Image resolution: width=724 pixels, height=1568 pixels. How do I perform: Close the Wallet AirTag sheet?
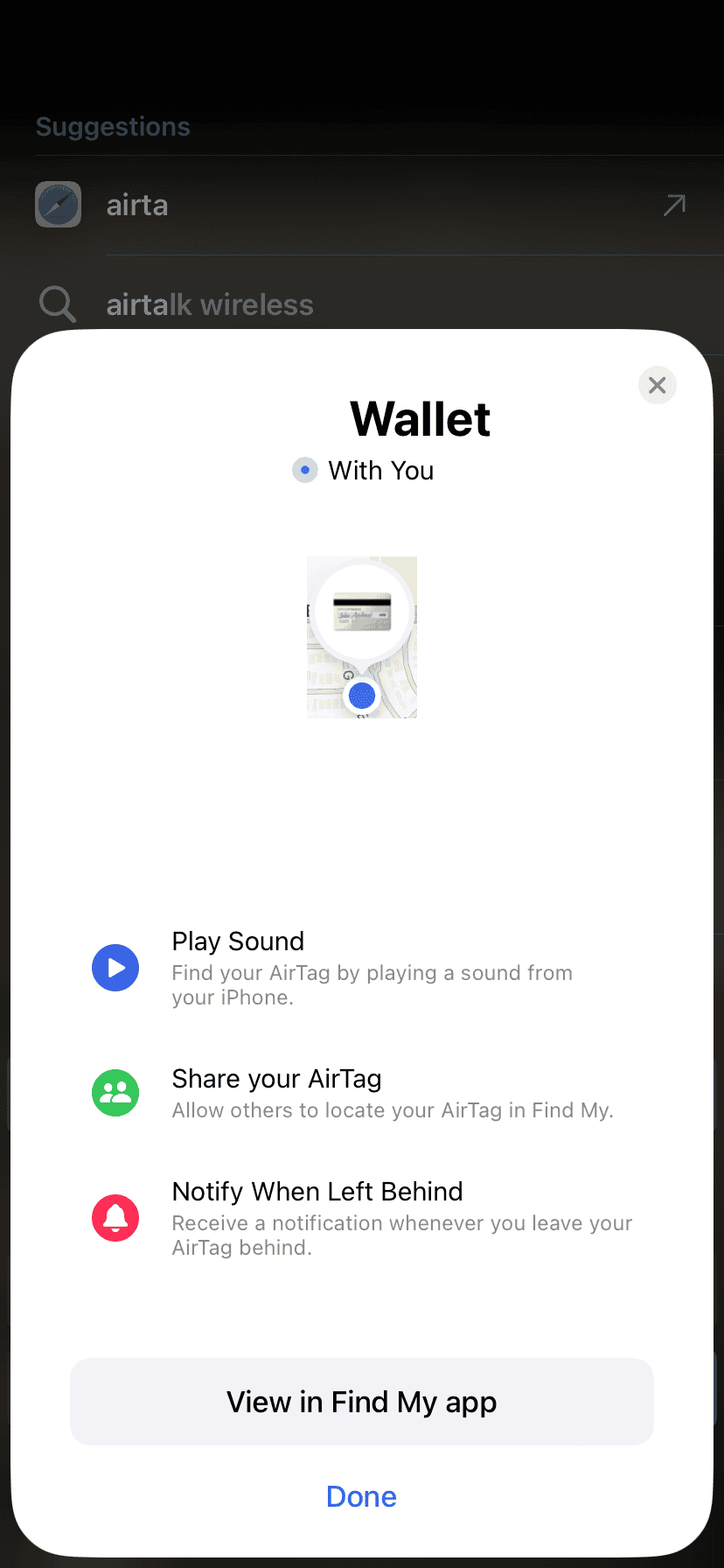[x=657, y=385]
